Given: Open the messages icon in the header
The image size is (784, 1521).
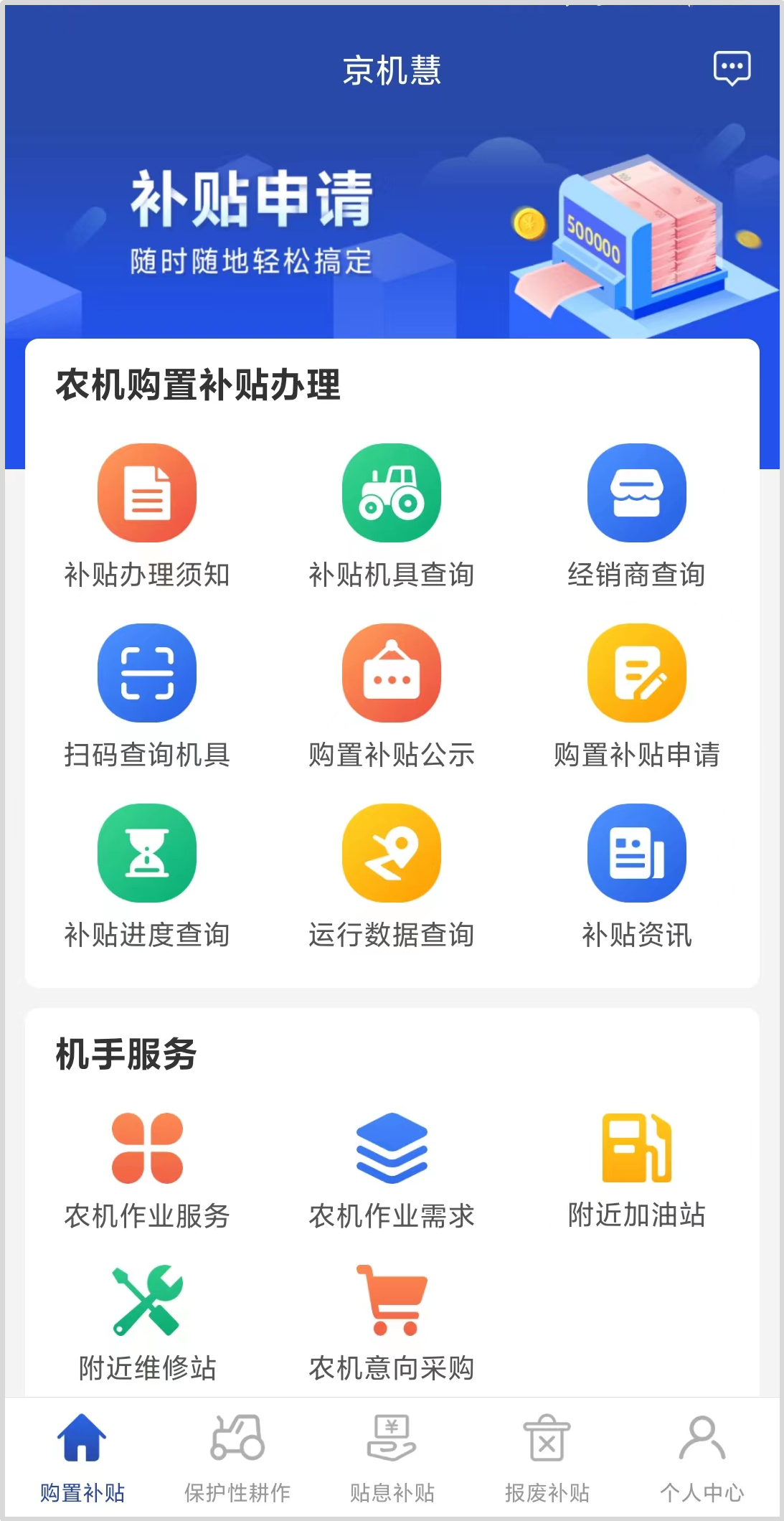Looking at the screenshot, I should coord(732,69).
